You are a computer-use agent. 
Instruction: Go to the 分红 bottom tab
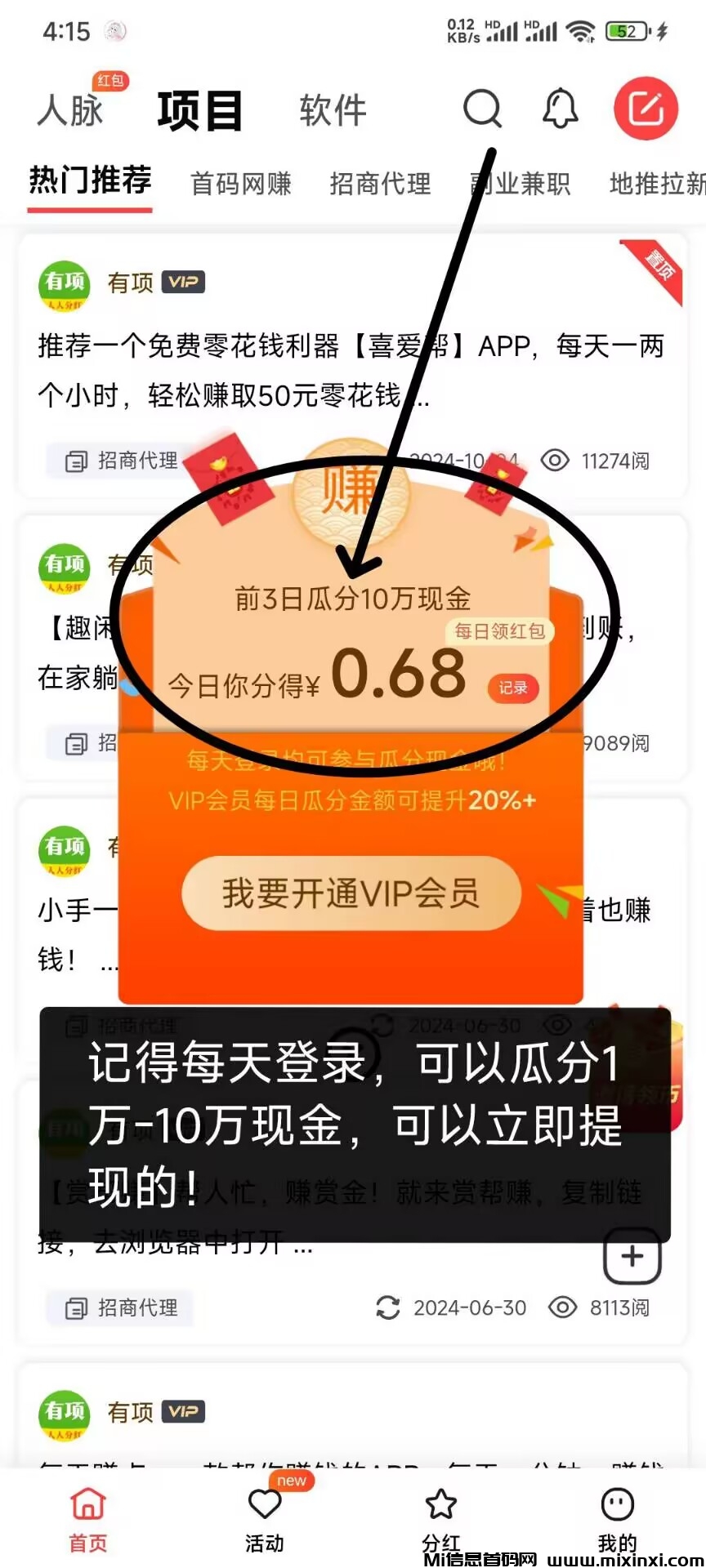441,1520
